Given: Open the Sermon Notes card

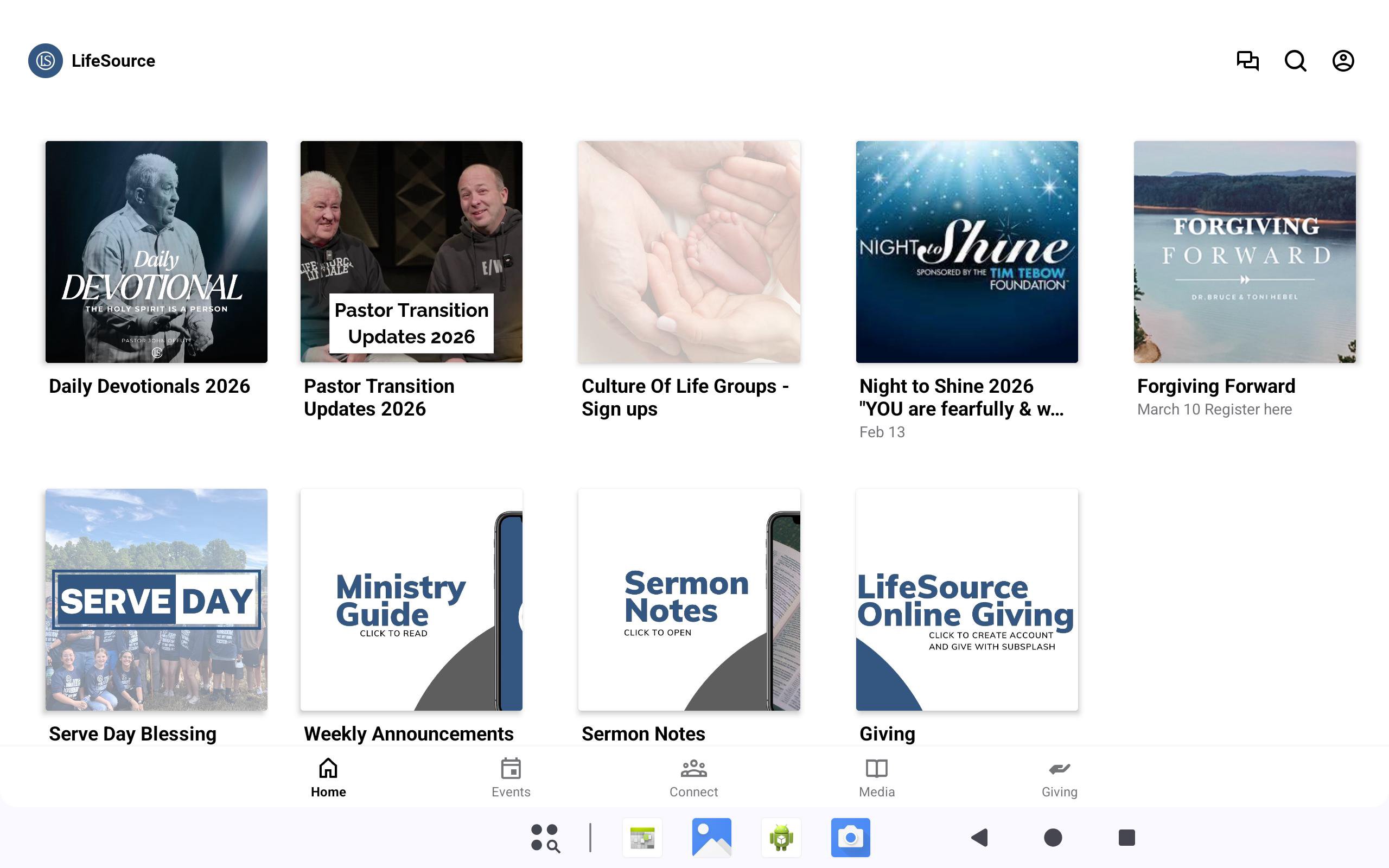Looking at the screenshot, I should click(689, 599).
